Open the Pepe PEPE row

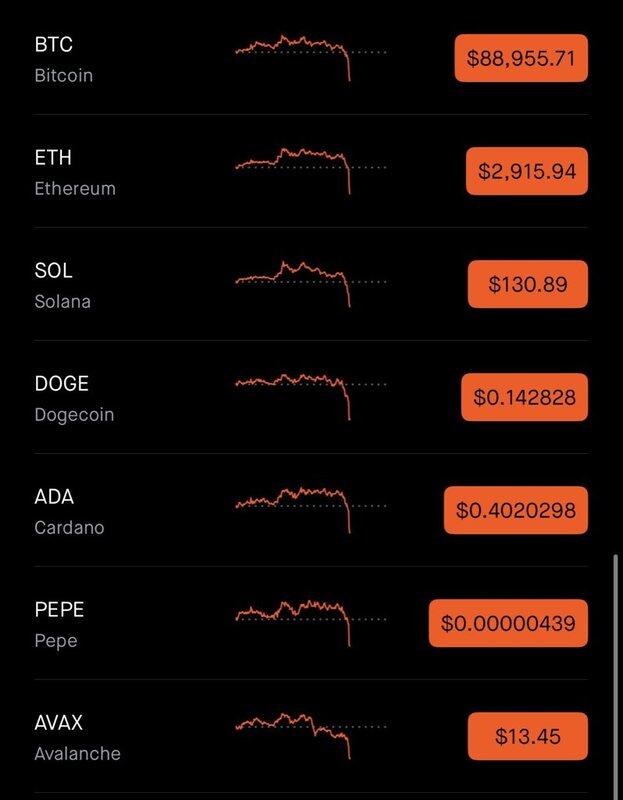pyautogui.click(x=60, y=624)
